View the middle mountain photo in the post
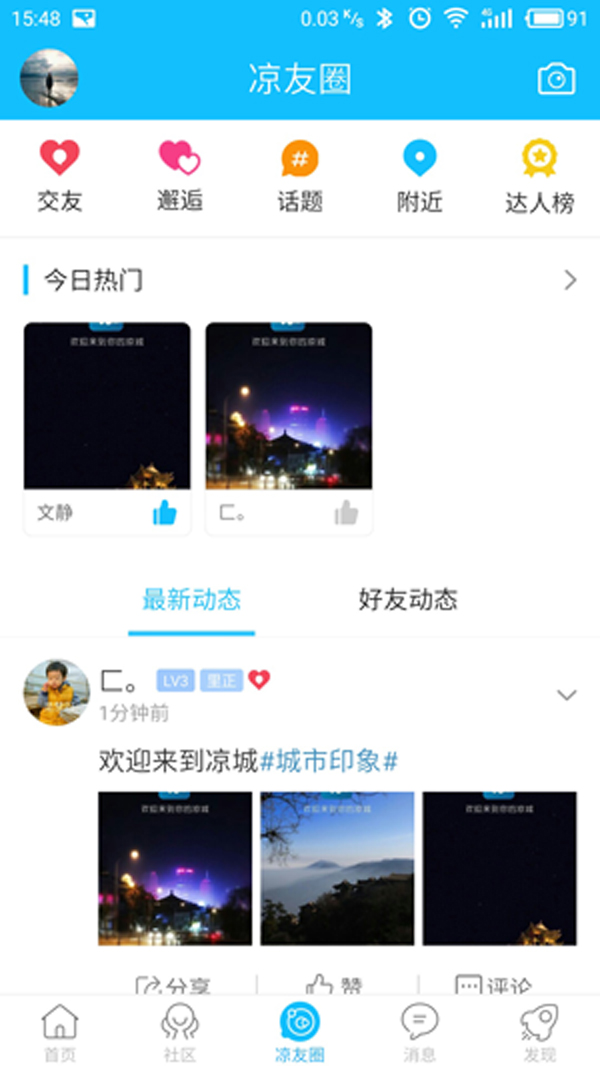Viewport: 600px width, 1066px height. click(337, 868)
